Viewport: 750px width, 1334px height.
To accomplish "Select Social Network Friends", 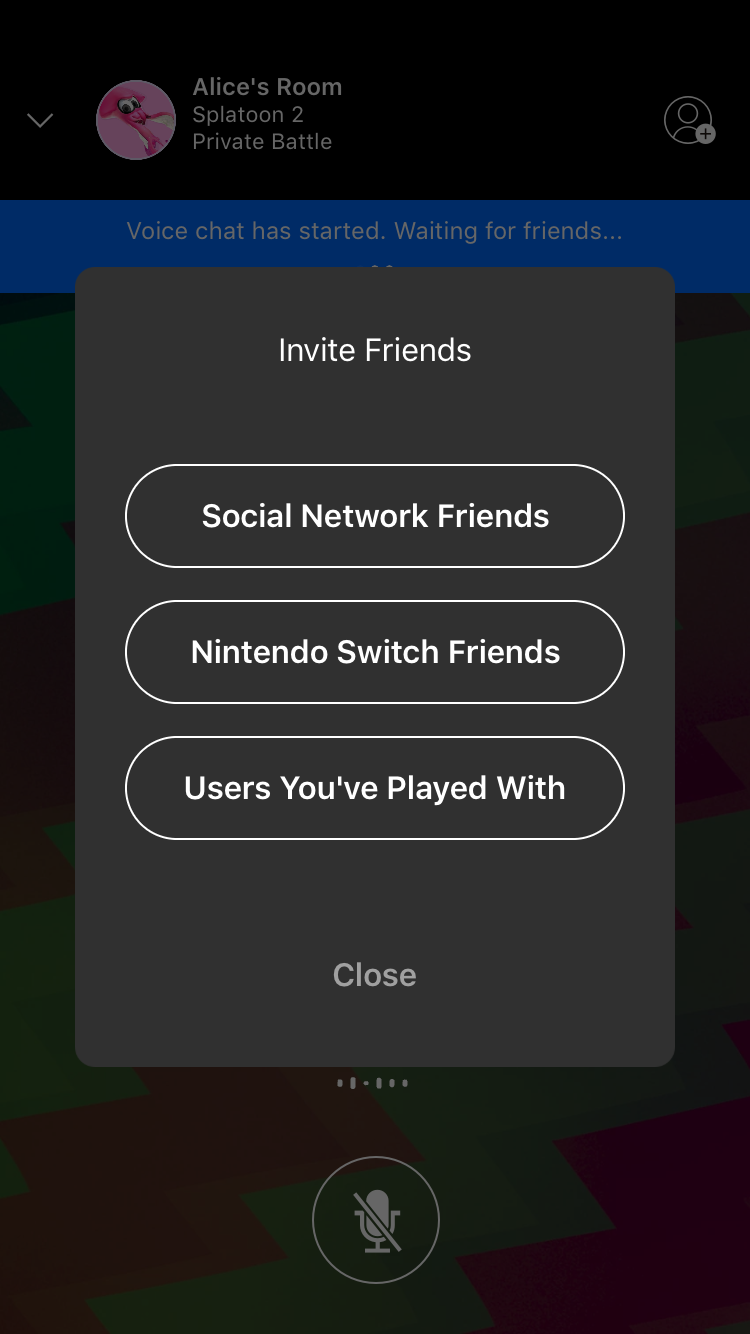I will [375, 516].
